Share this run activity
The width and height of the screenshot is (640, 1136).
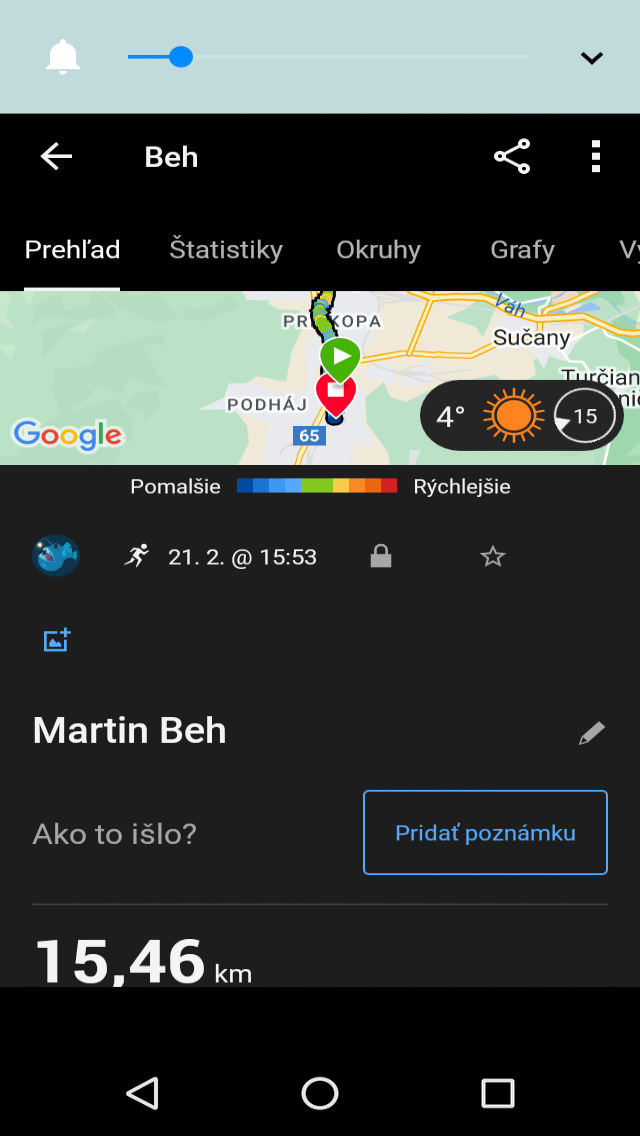(512, 156)
